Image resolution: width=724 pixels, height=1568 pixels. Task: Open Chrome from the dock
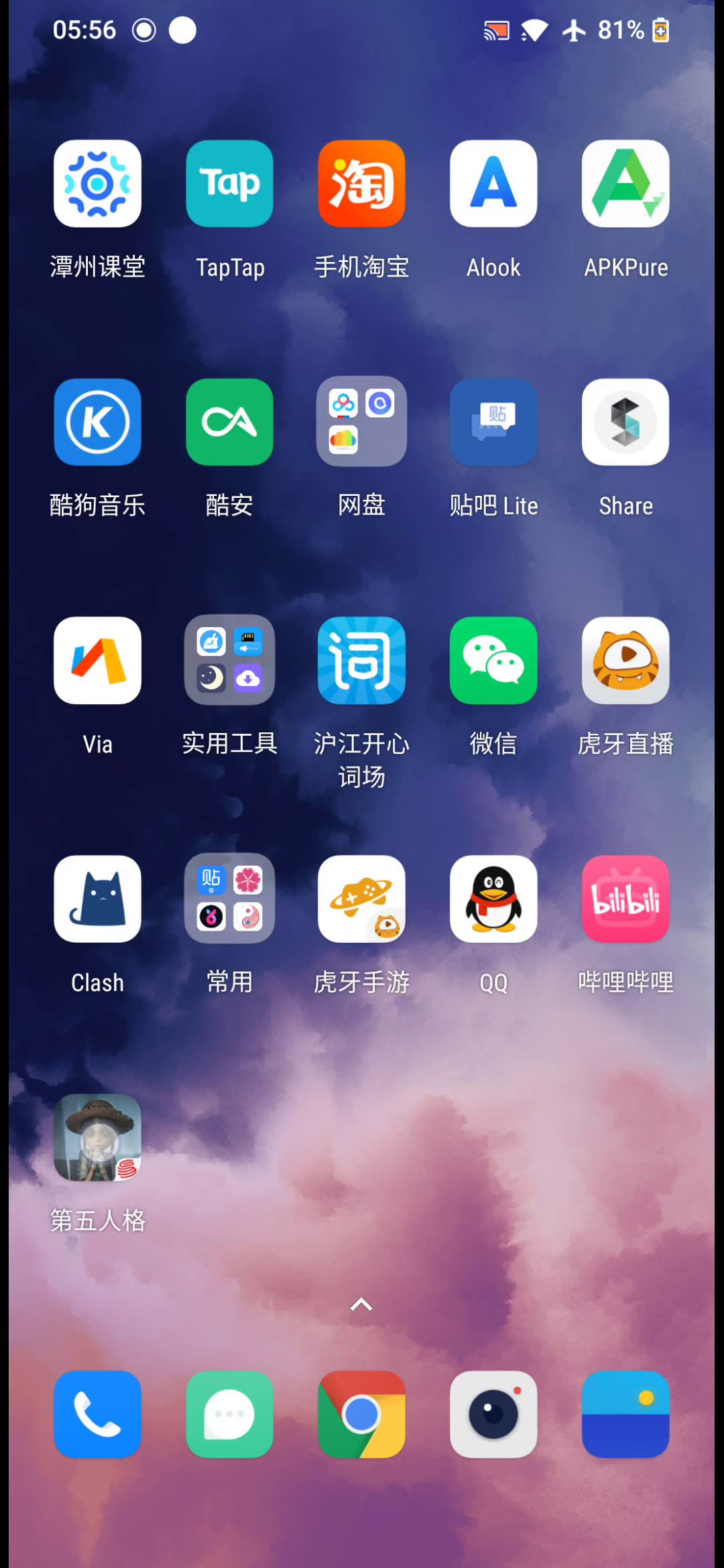coord(361,1415)
